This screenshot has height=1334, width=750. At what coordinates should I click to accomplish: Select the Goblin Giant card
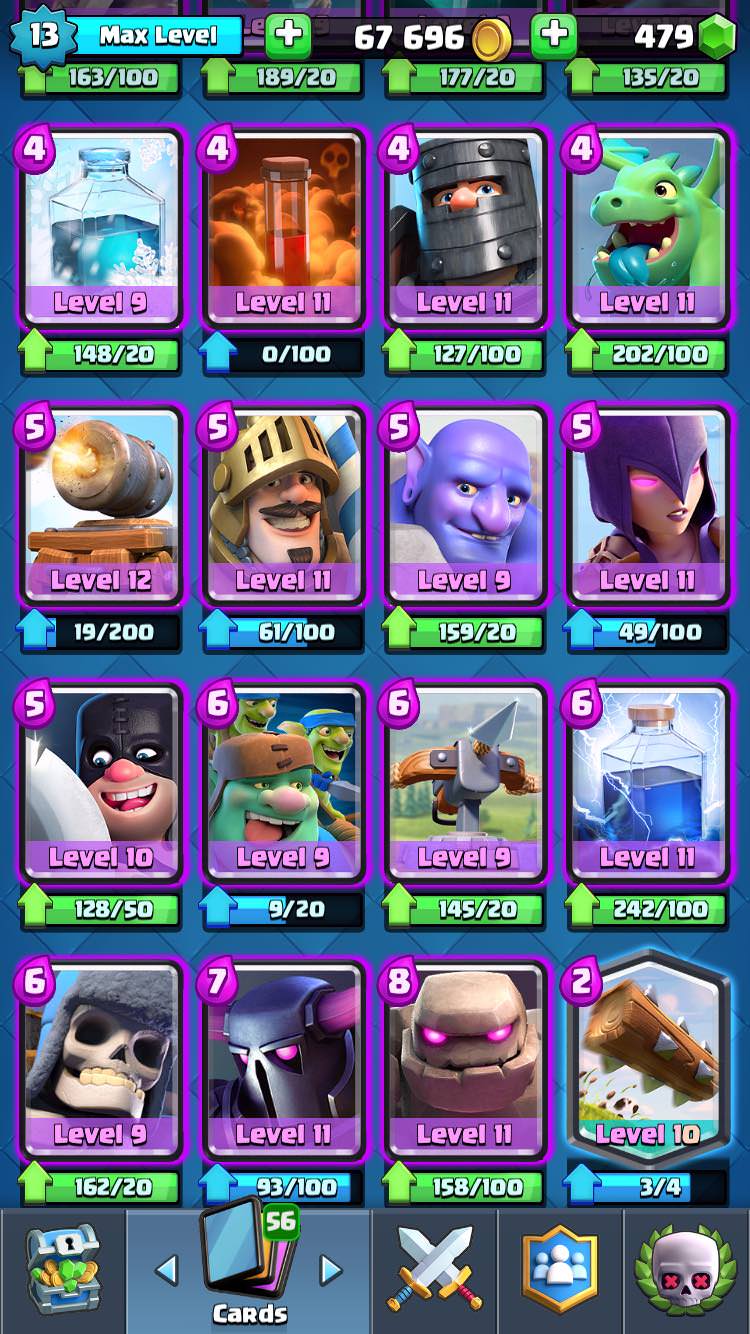pyautogui.click(x=284, y=783)
